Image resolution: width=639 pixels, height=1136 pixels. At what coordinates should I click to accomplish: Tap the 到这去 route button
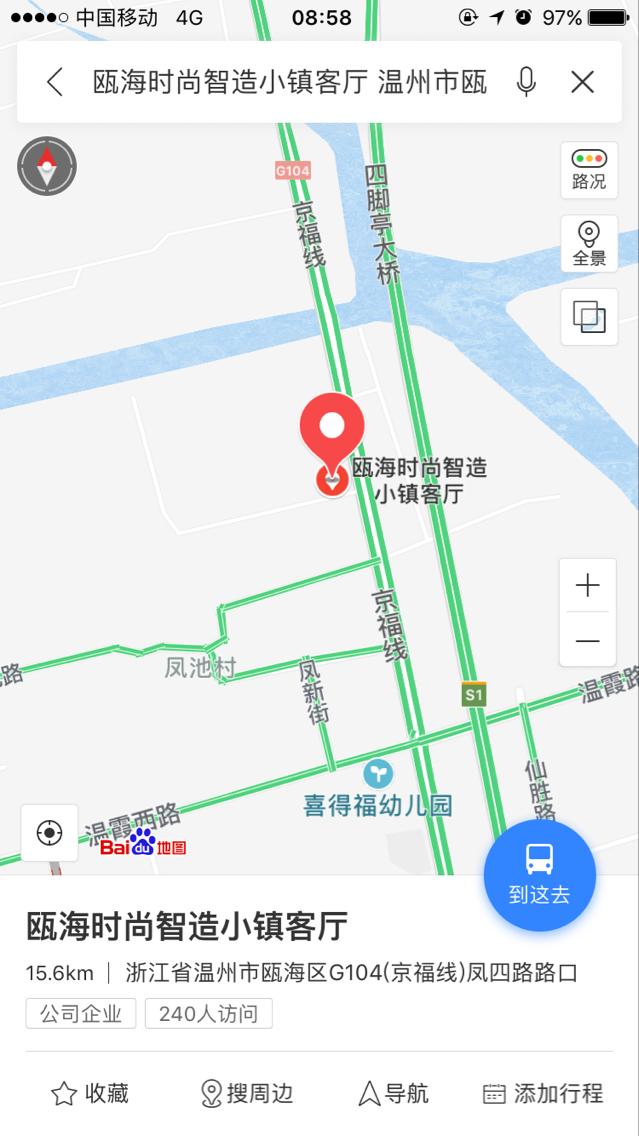tap(540, 876)
